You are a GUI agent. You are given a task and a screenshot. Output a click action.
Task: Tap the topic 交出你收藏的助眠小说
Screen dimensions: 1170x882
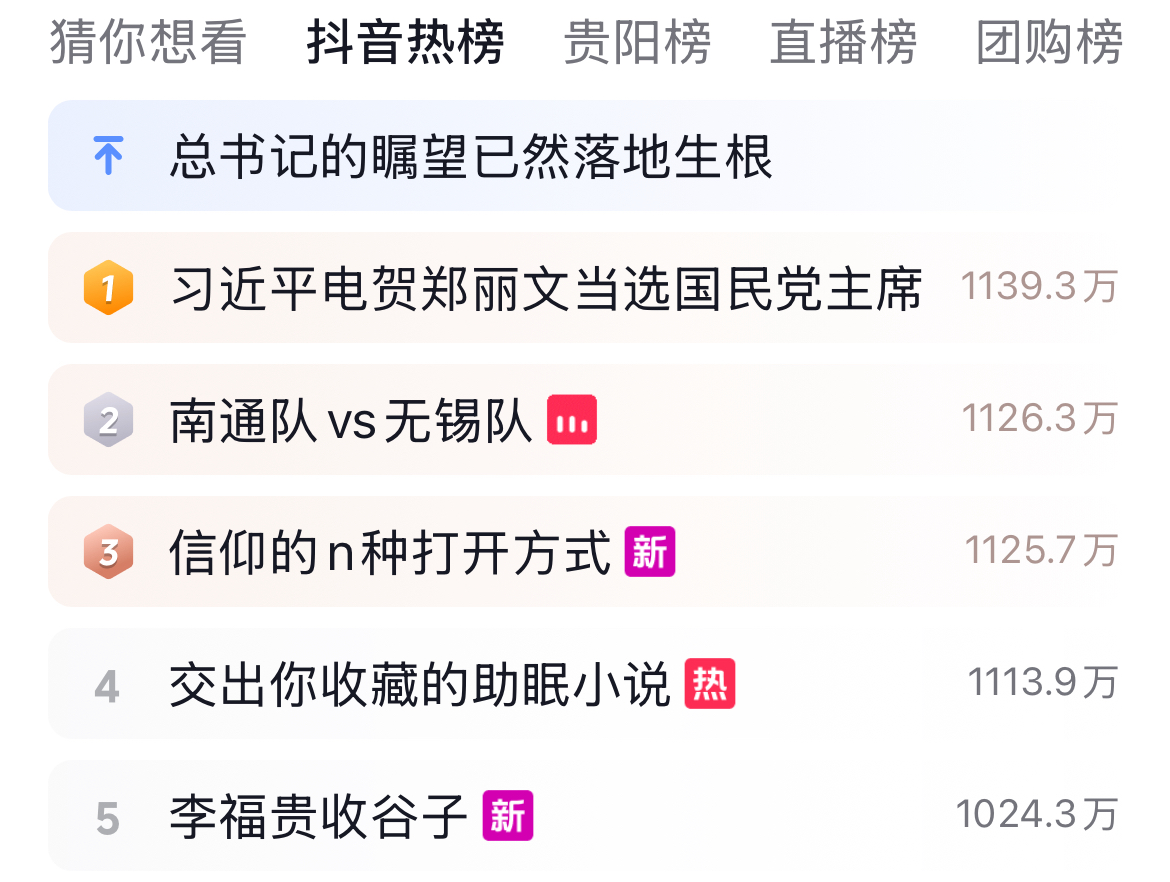420,685
